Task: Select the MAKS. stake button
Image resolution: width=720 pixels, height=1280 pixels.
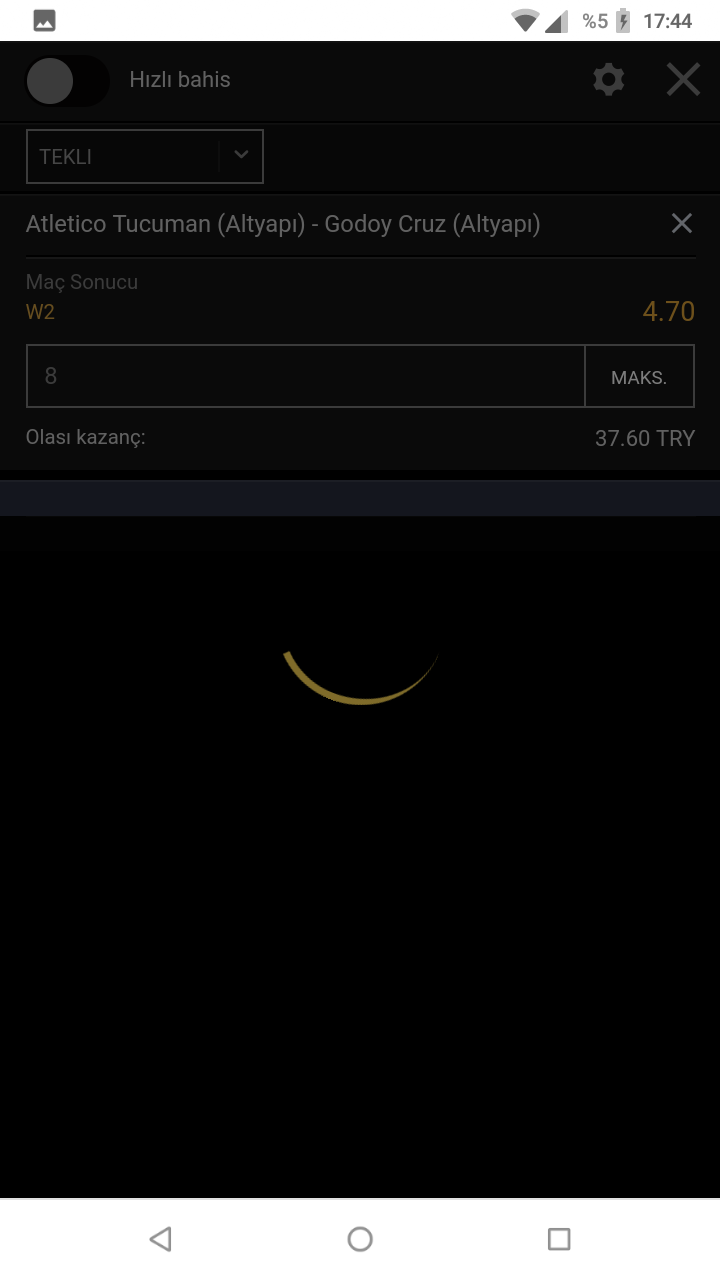Action: 639,377
